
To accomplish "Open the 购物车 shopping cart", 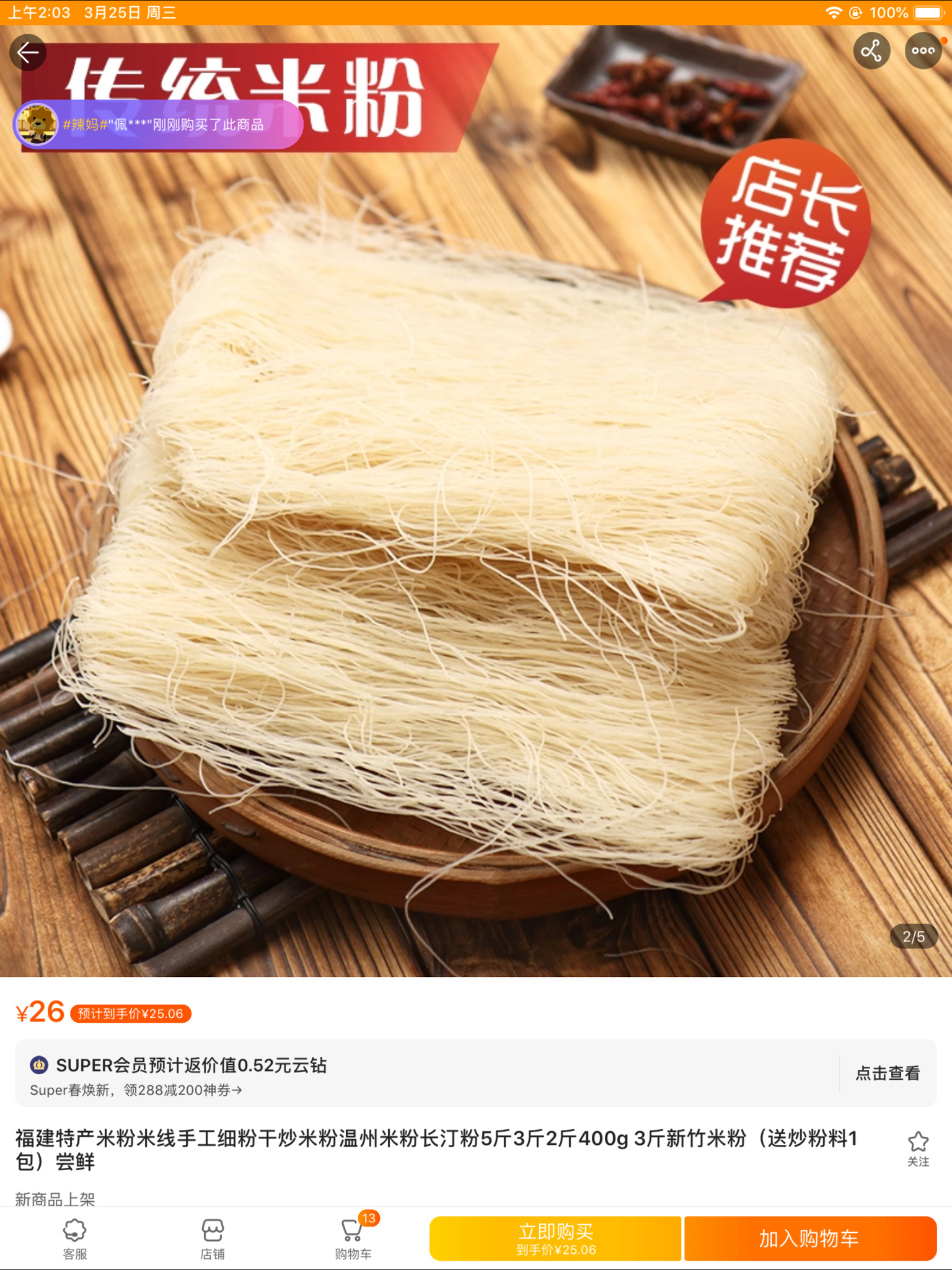I will (x=353, y=1238).
